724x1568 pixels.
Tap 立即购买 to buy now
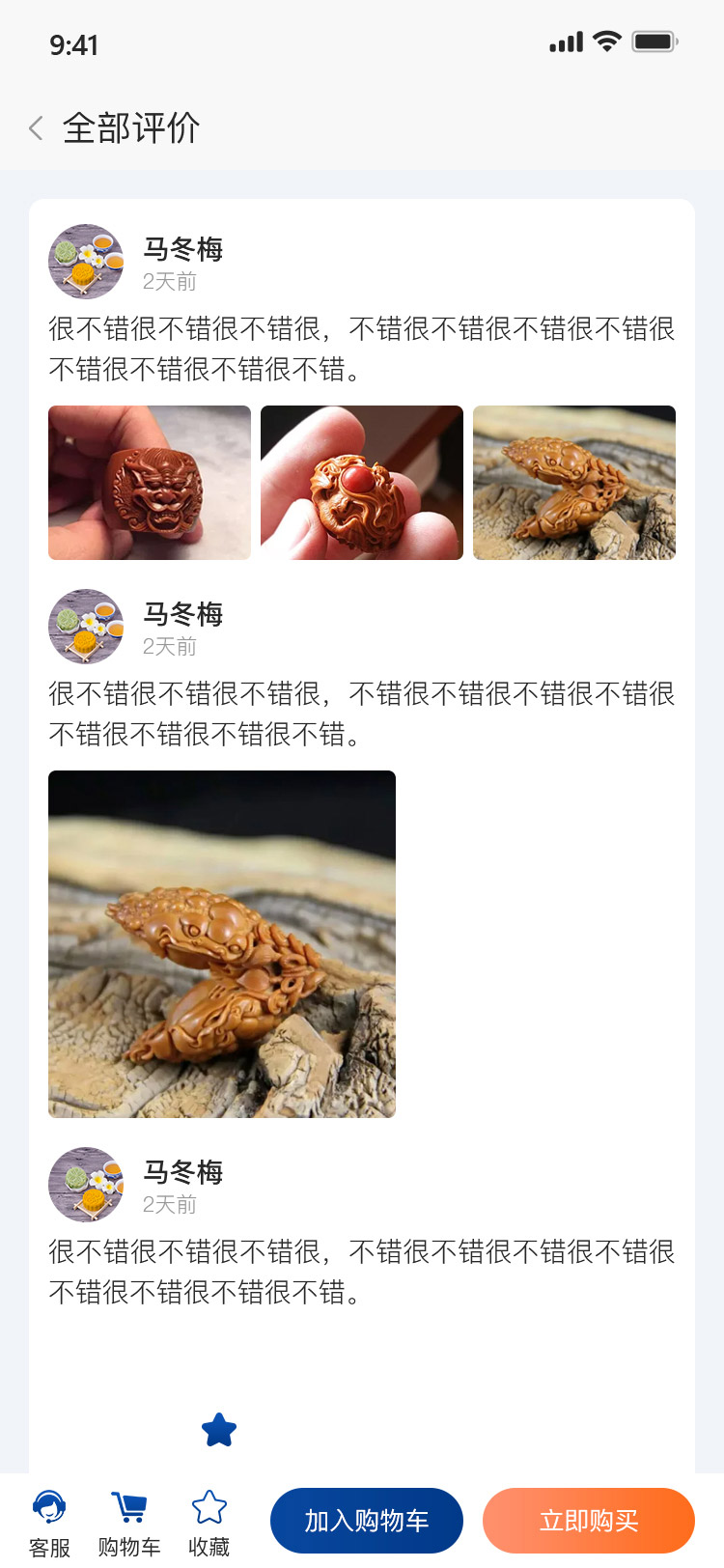click(x=588, y=1521)
